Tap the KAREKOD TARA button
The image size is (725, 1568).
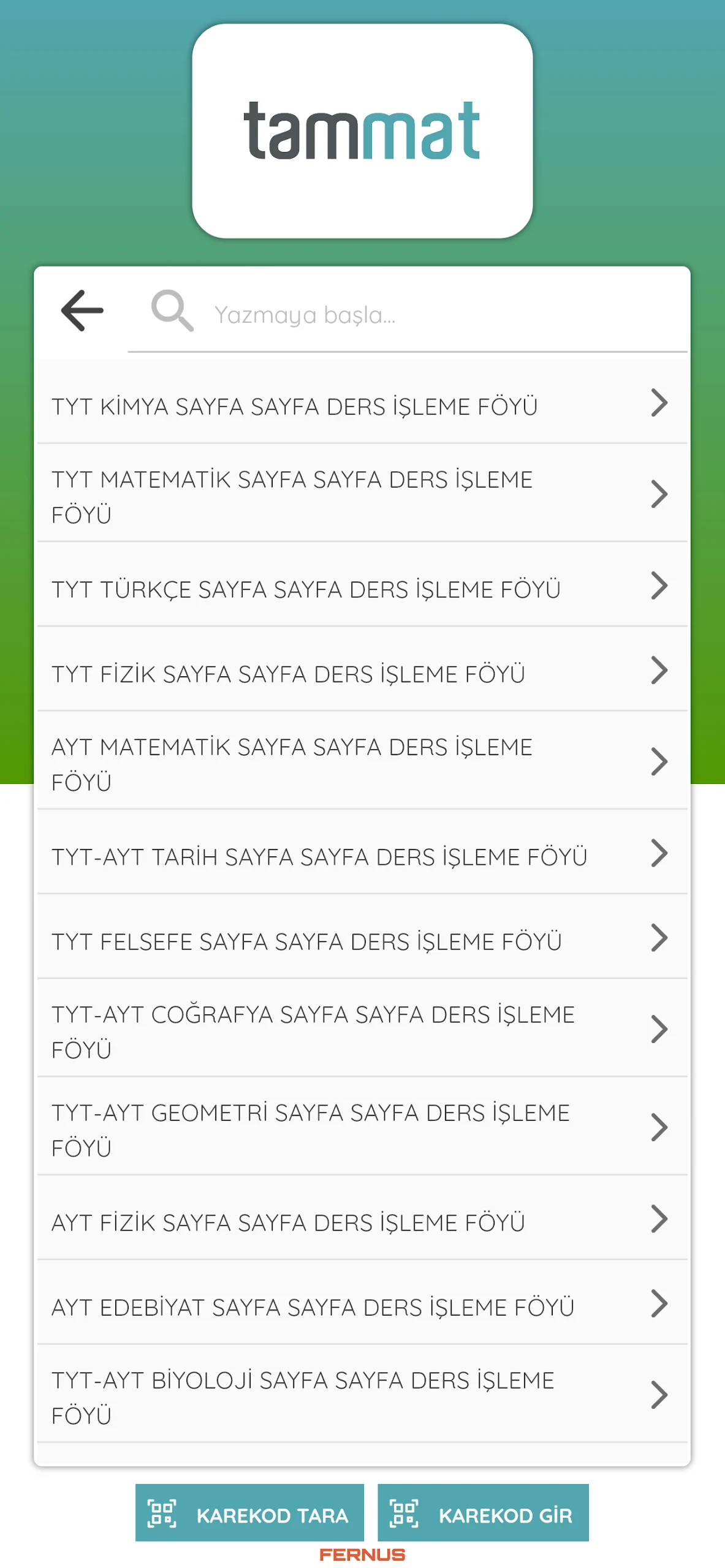tap(249, 1513)
